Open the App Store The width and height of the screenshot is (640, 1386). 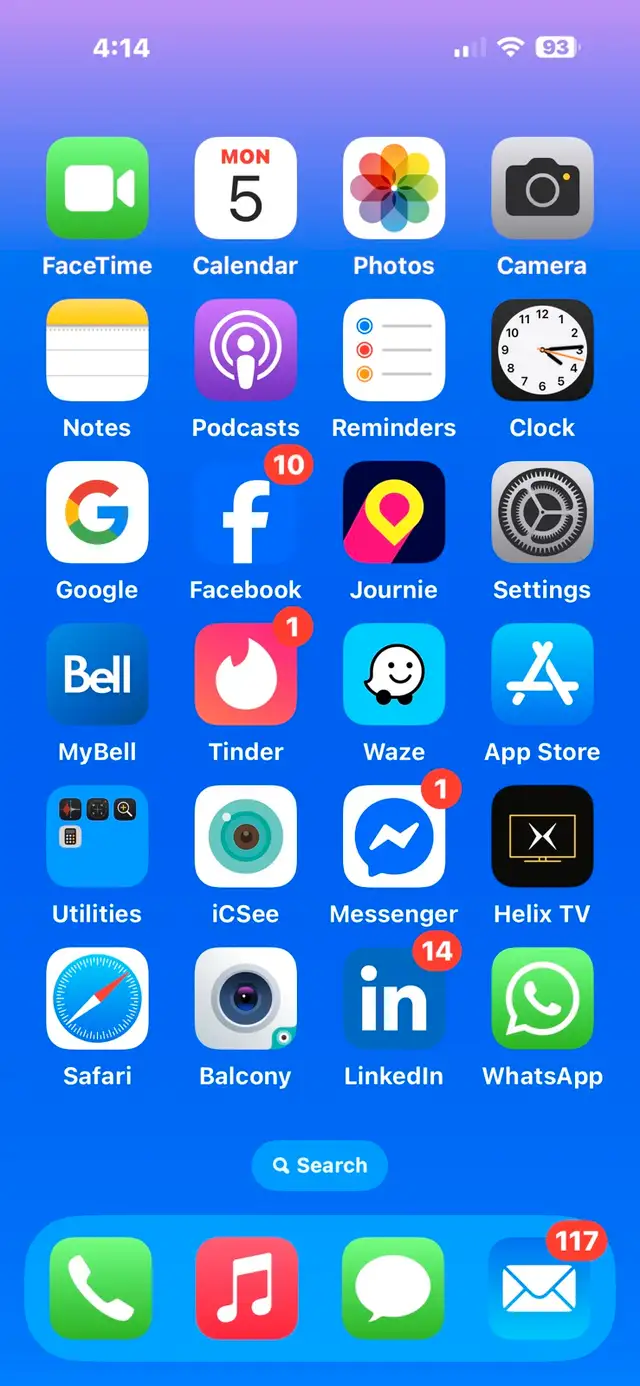point(542,674)
